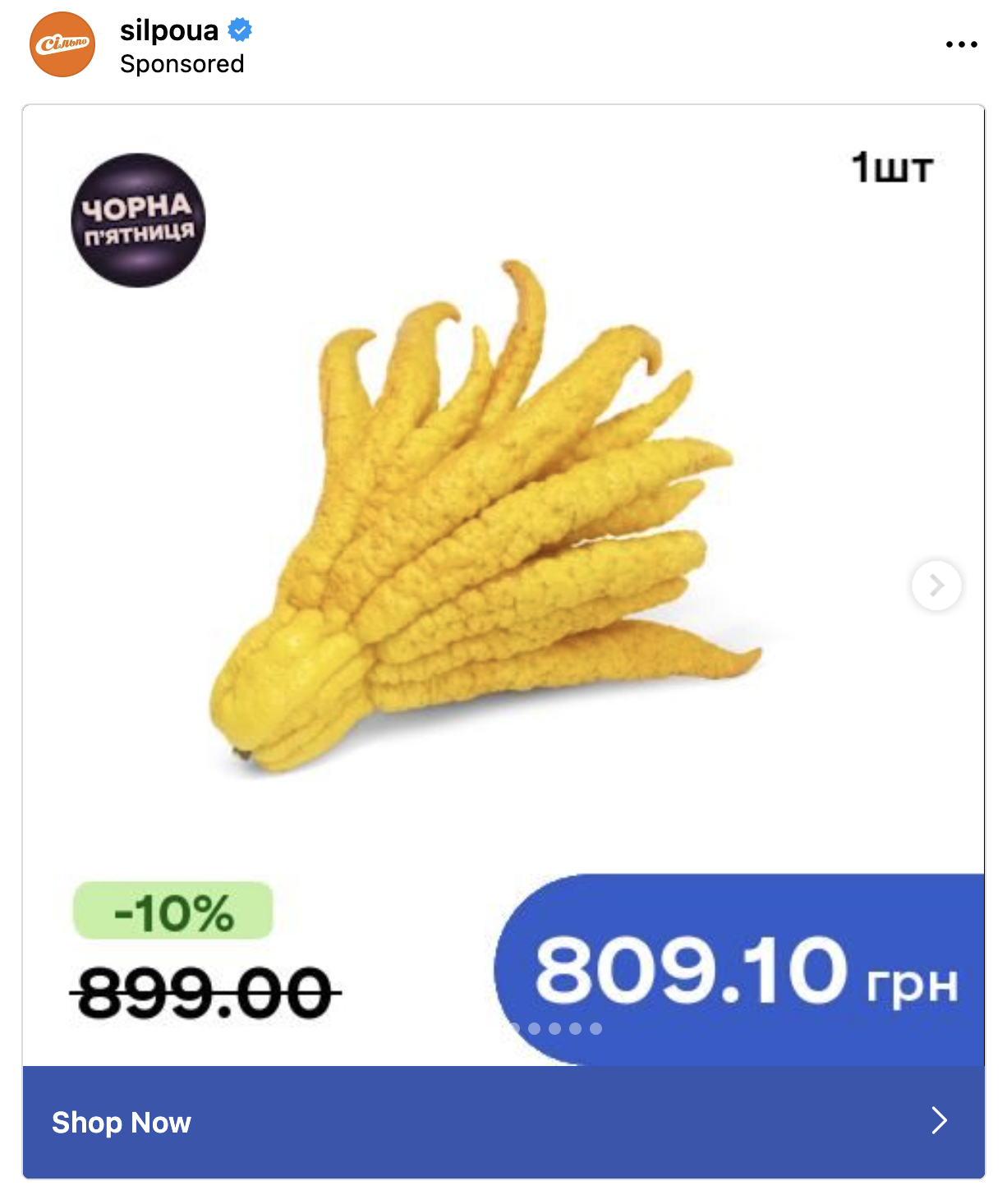Open the three-dot options menu
The width and height of the screenshot is (1007, 1204).
tap(961, 44)
